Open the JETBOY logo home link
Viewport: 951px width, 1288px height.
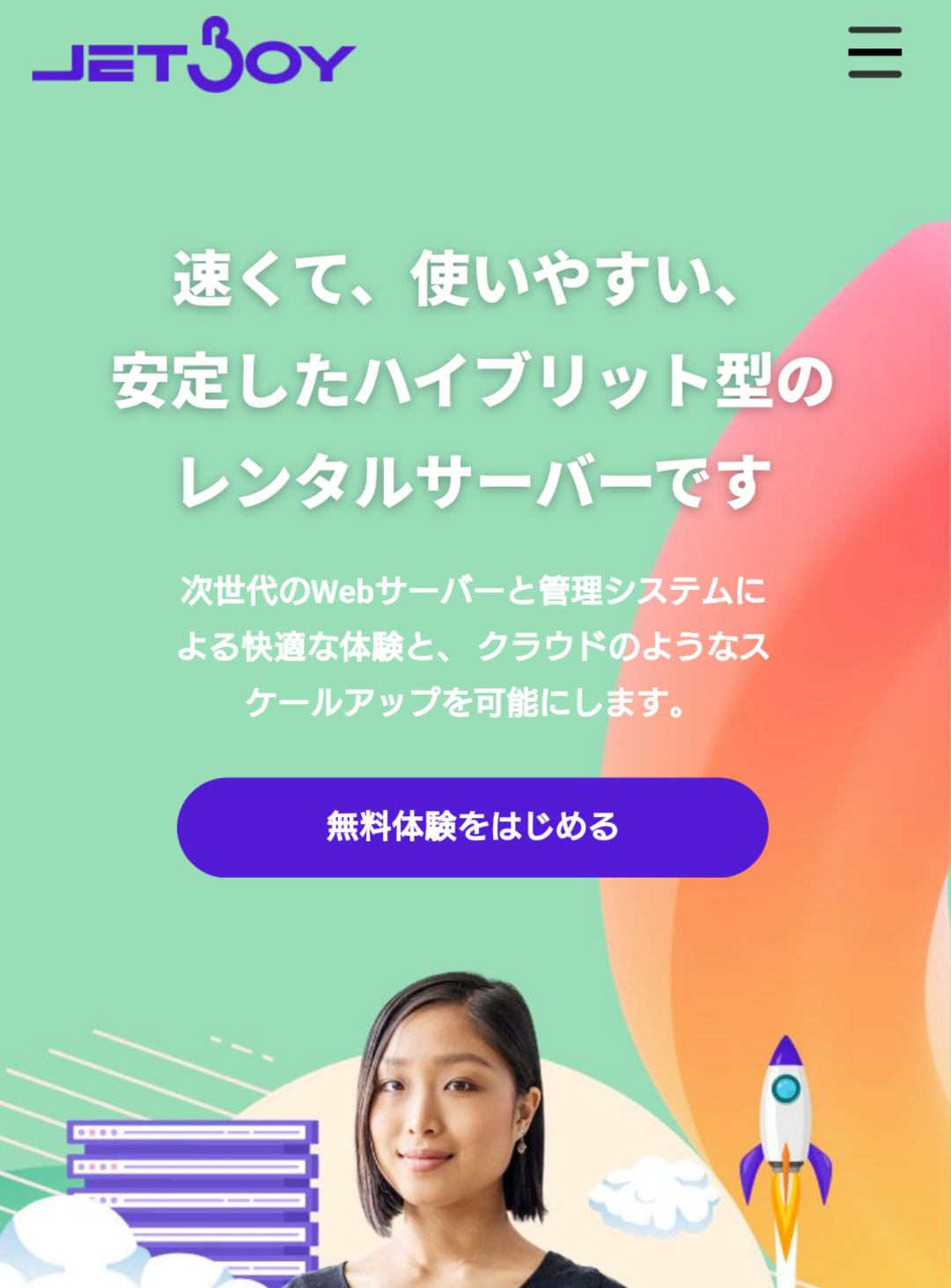194,56
